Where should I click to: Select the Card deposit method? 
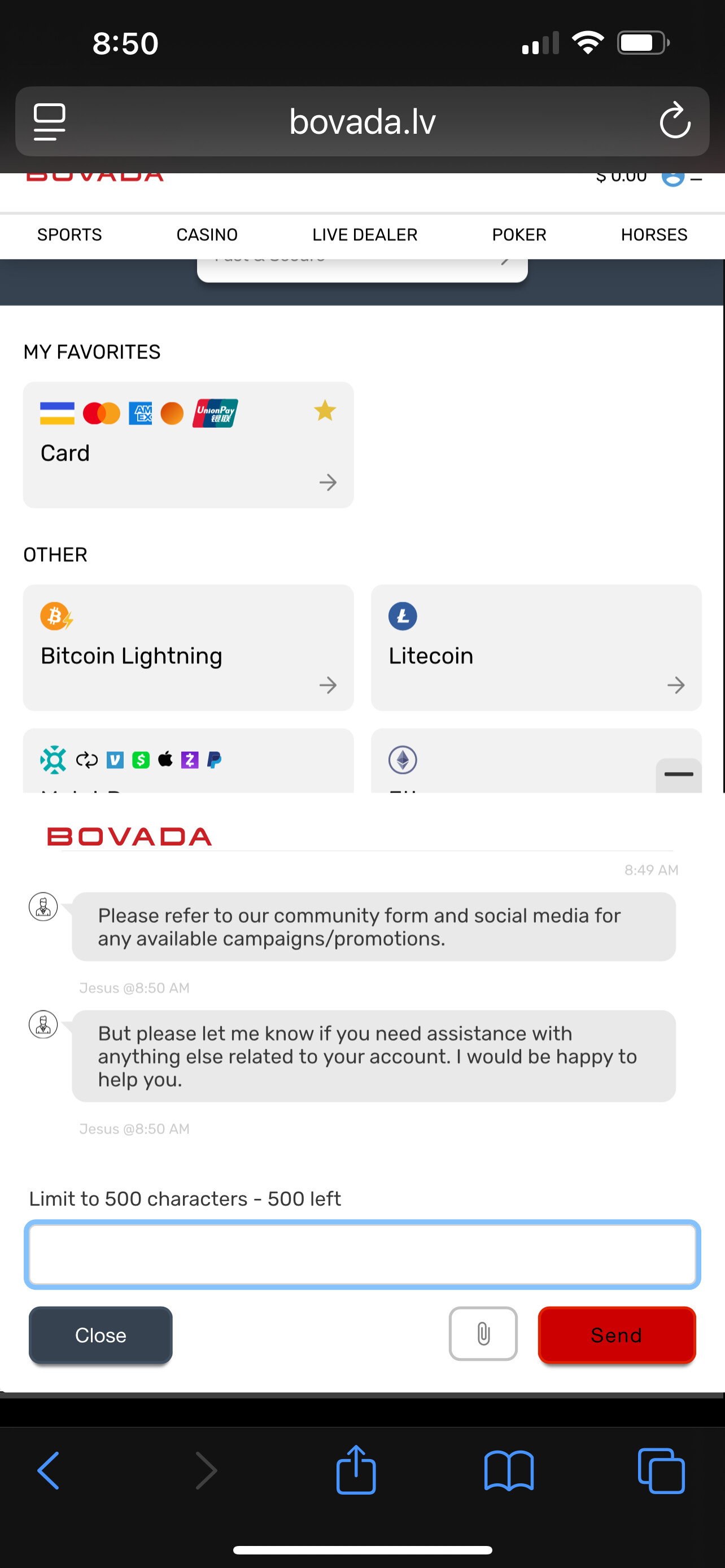pyautogui.click(x=188, y=445)
